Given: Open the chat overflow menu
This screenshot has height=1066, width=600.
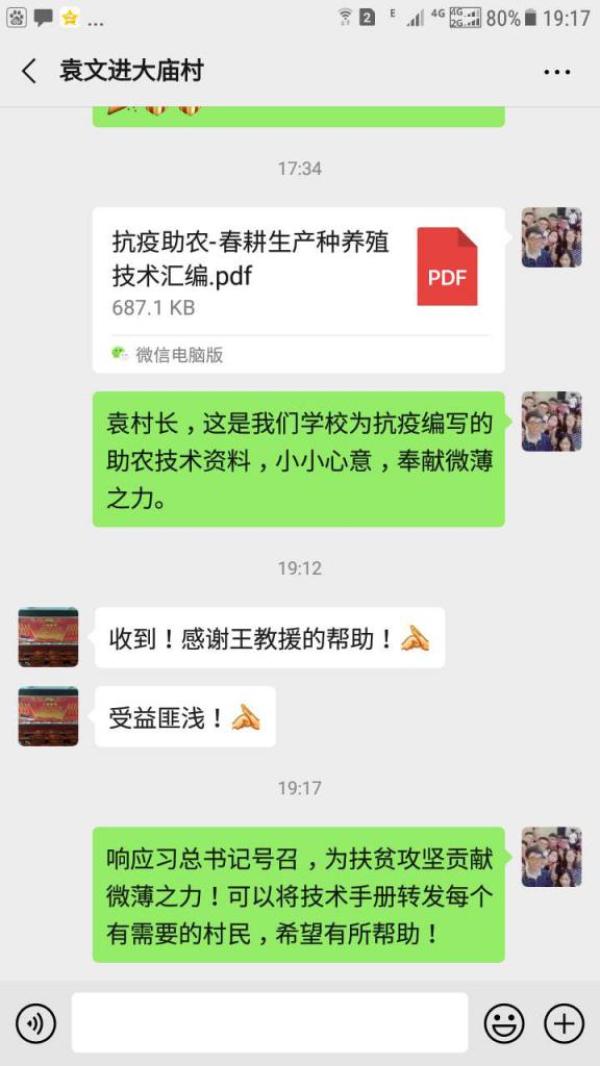Looking at the screenshot, I should click(x=556, y=72).
